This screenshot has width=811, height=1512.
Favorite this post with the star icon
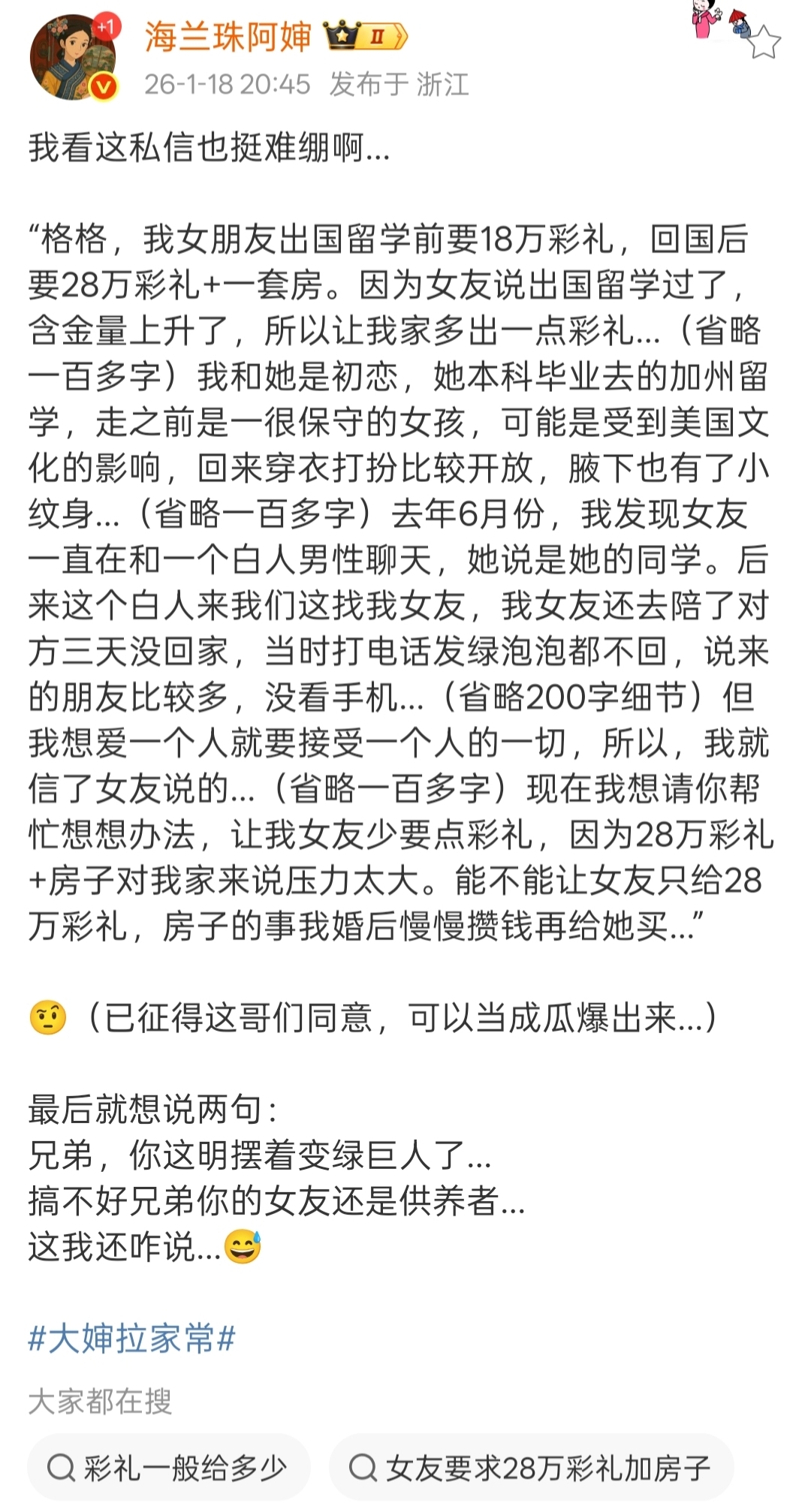point(764,42)
